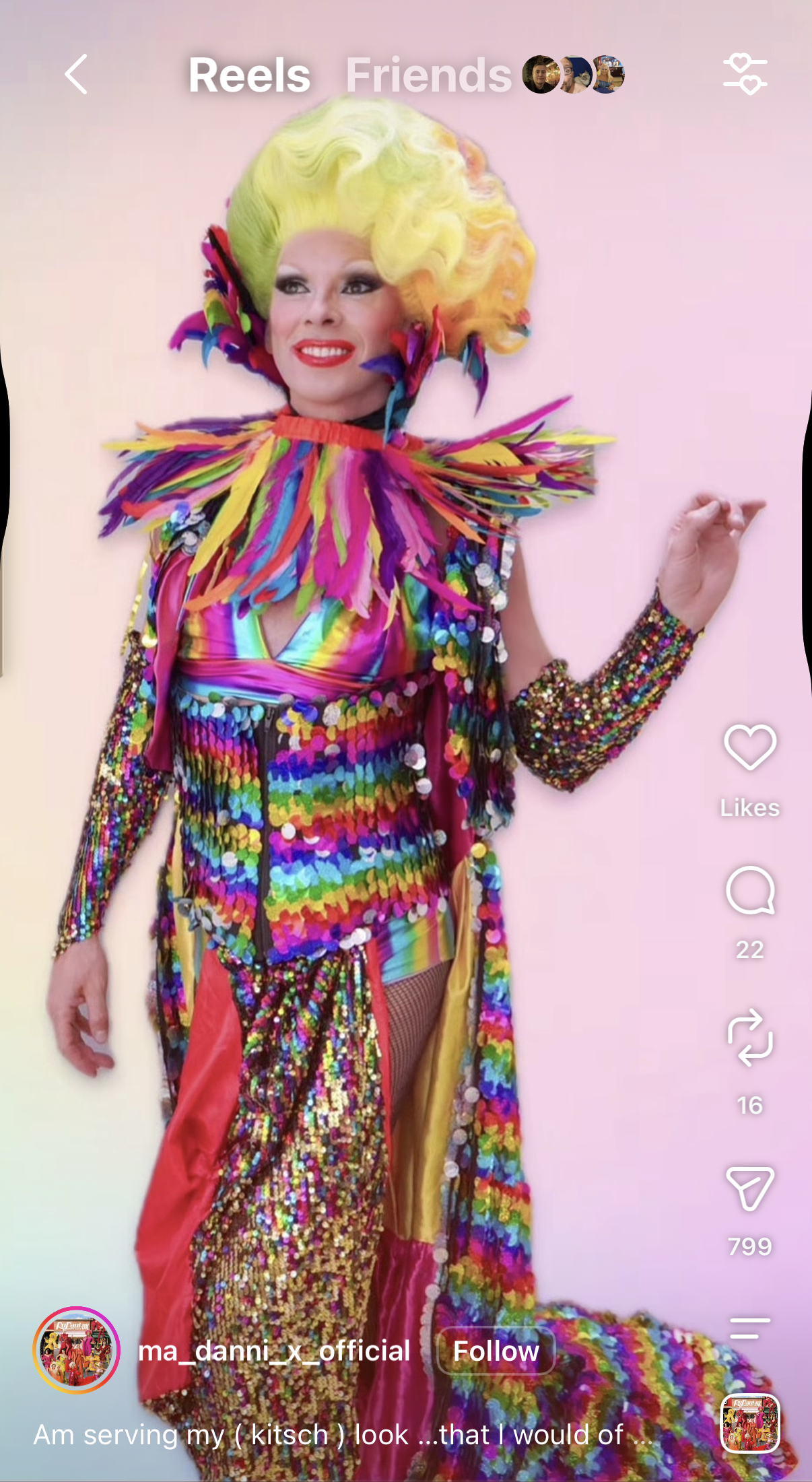812x1482 pixels.
Task: Switch to the Friends tab
Action: pyautogui.click(x=428, y=75)
